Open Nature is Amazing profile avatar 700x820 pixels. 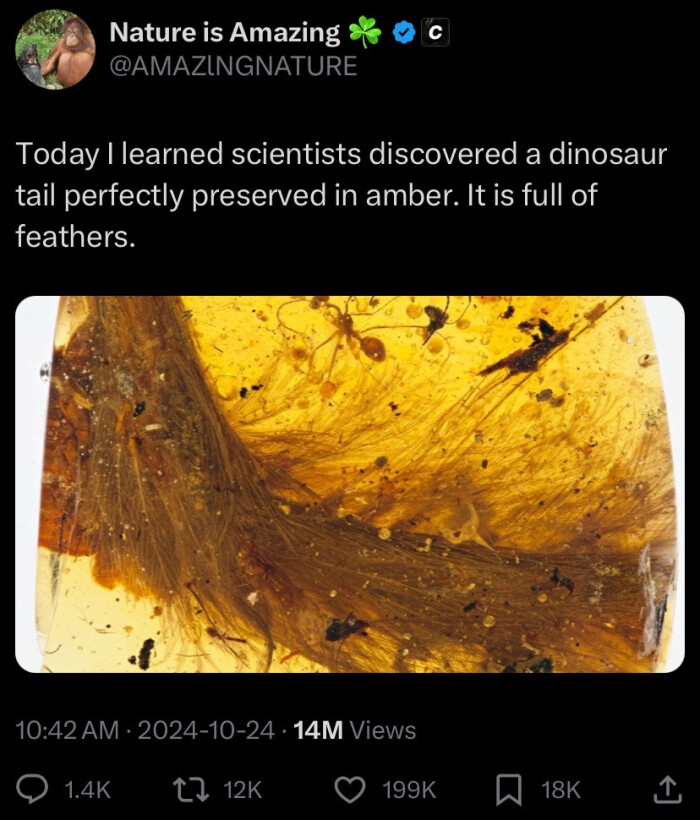[56, 49]
